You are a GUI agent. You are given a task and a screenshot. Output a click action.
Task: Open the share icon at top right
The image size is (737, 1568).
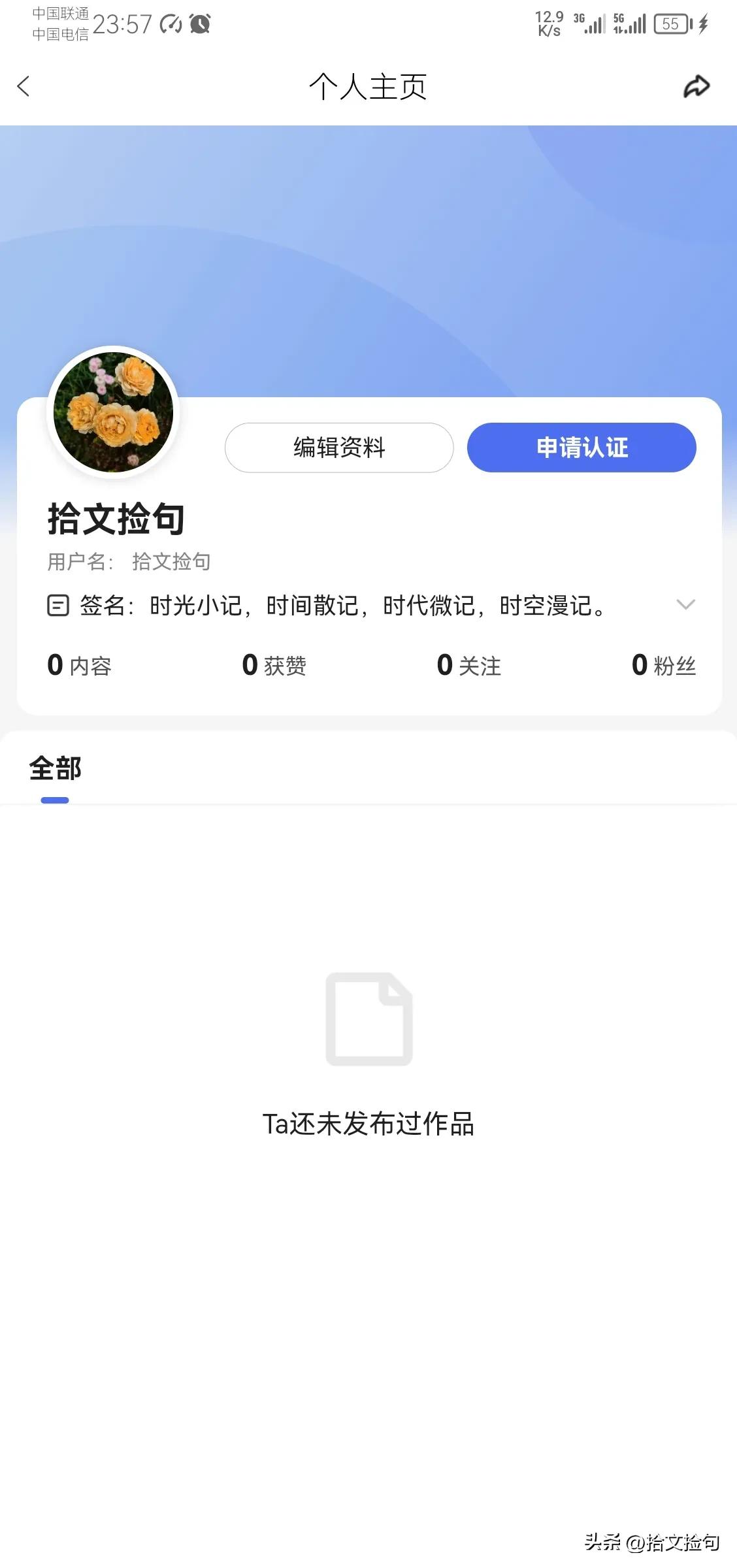coord(696,86)
